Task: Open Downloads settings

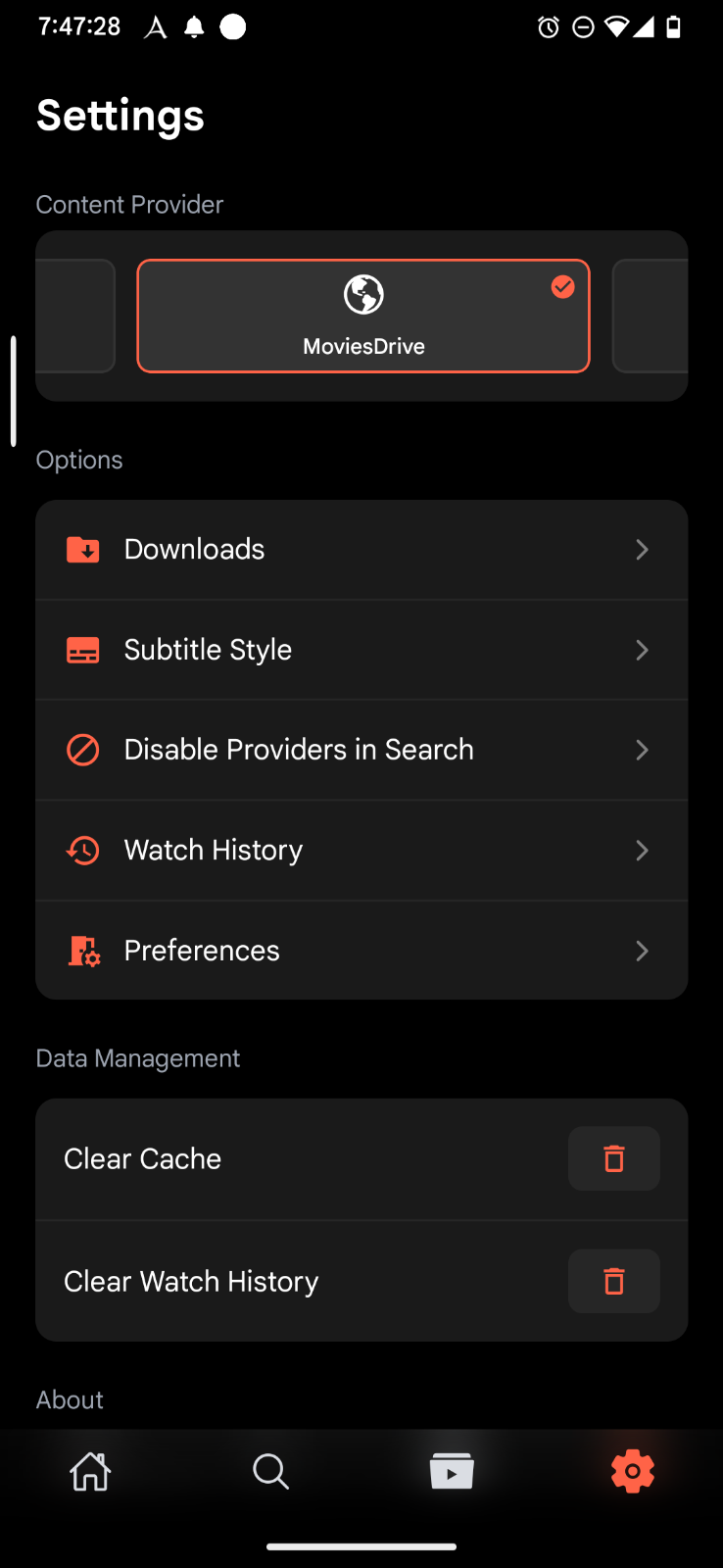Action: (x=361, y=550)
